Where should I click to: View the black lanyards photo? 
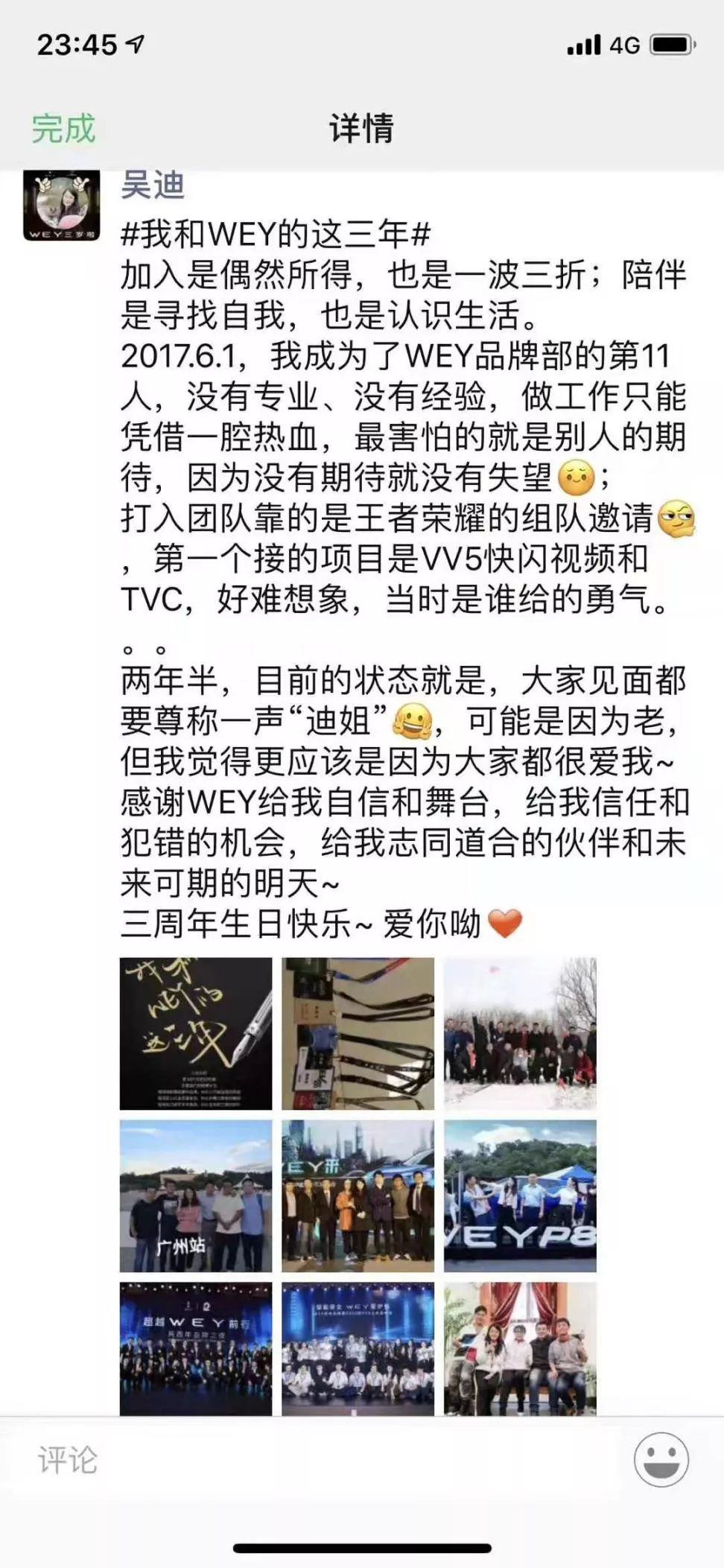358,1033
